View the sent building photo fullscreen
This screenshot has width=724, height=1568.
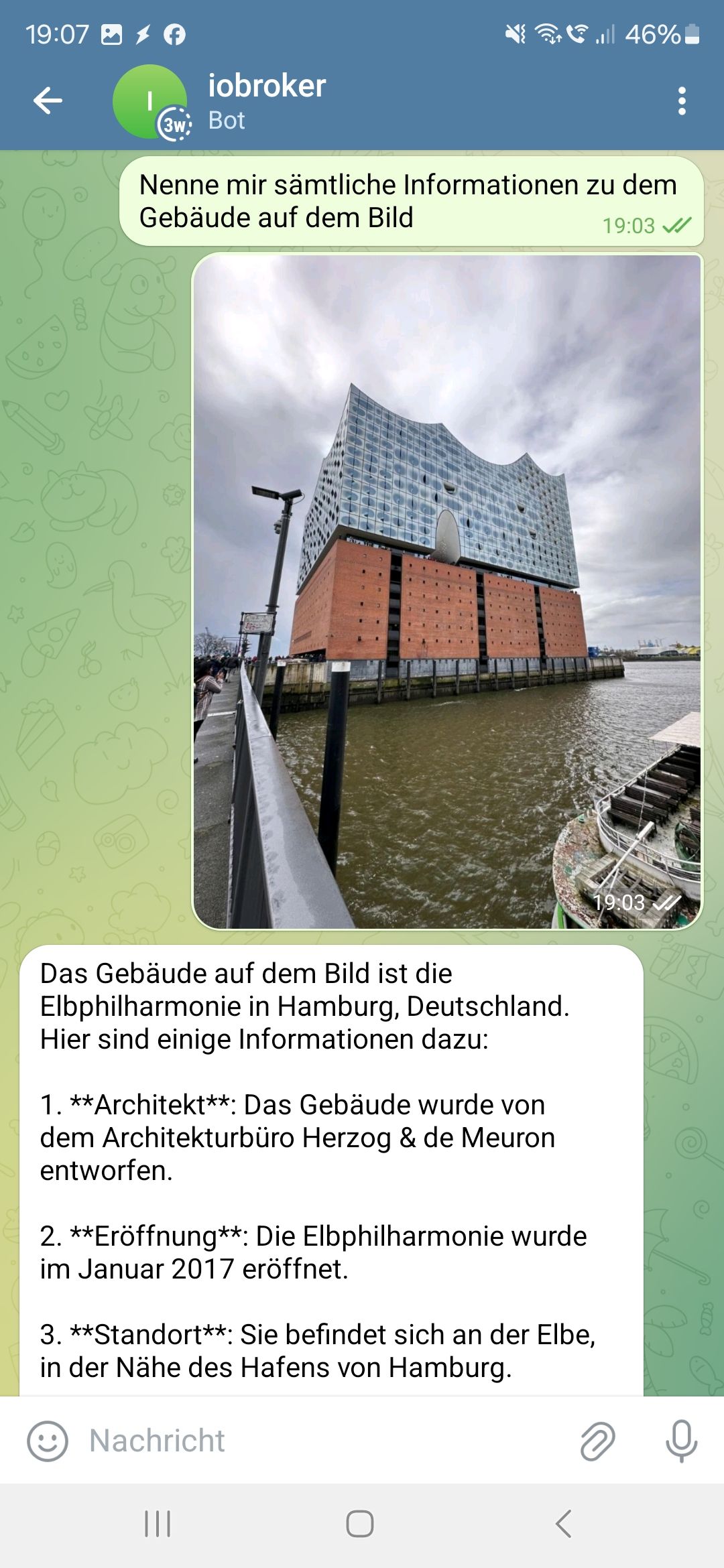[x=447, y=591]
